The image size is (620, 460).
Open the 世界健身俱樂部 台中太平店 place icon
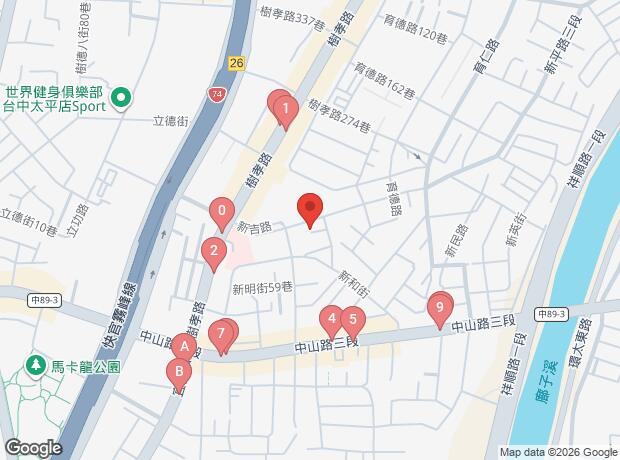coord(121,97)
